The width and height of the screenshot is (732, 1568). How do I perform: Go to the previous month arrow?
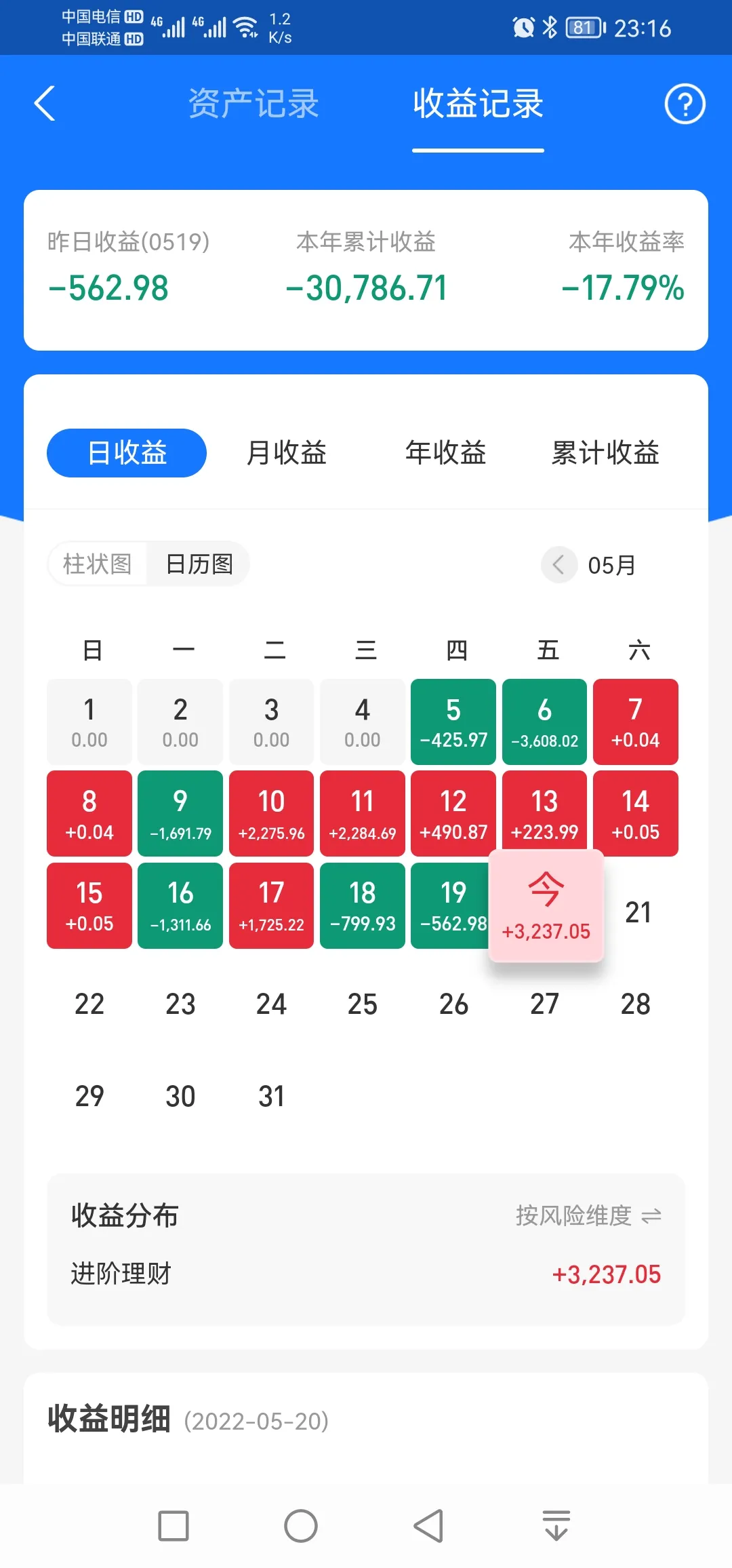tap(558, 564)
